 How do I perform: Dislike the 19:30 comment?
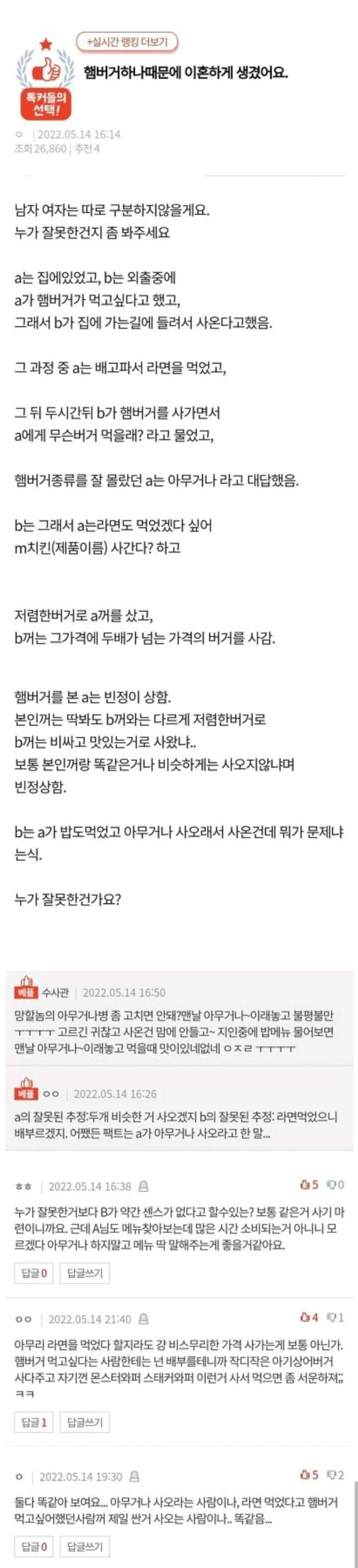[335, 1475]
